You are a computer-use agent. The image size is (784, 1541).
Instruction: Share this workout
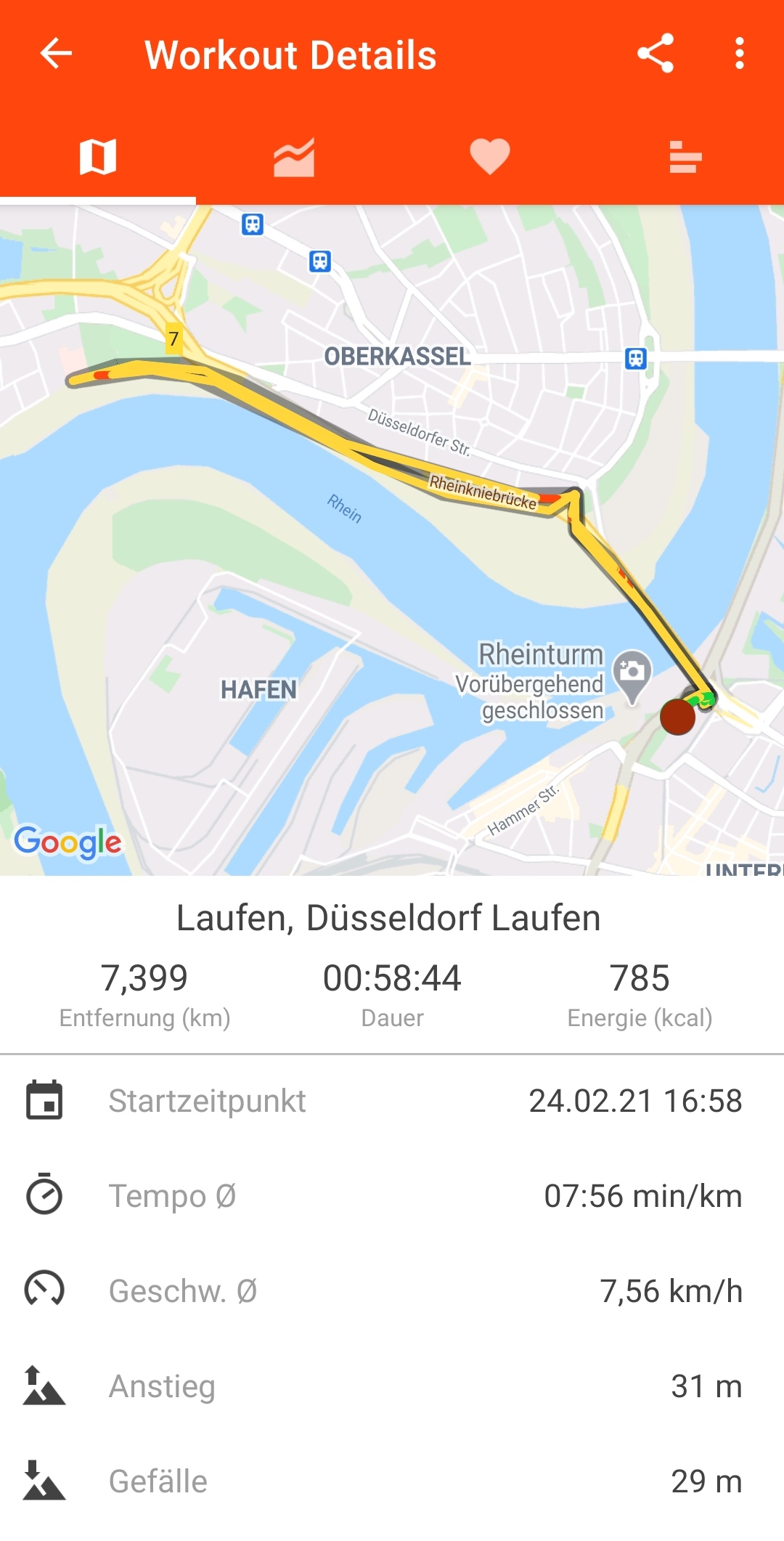(x=656, y=54)
